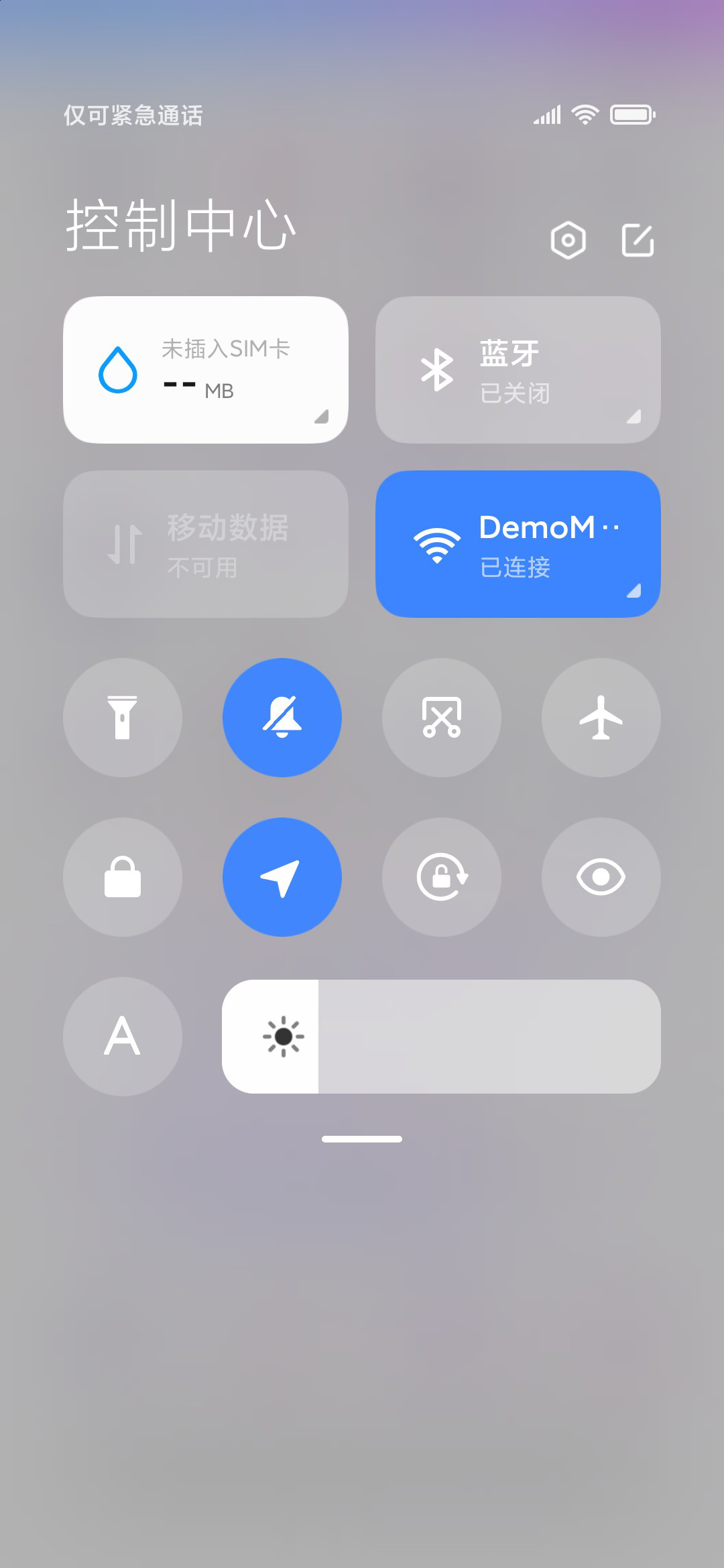Screen dimensions: 724x1568
Task: Disconnect the DemoM Wi-Fi tile
Action: pyautogui.click(x=518, y=544)
